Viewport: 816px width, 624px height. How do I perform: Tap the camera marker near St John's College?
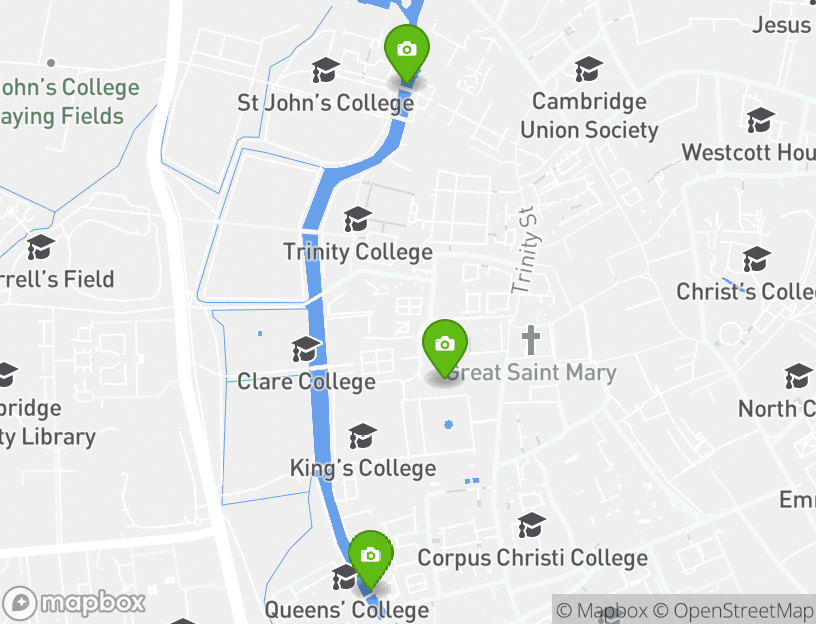[x=407, y=51]
